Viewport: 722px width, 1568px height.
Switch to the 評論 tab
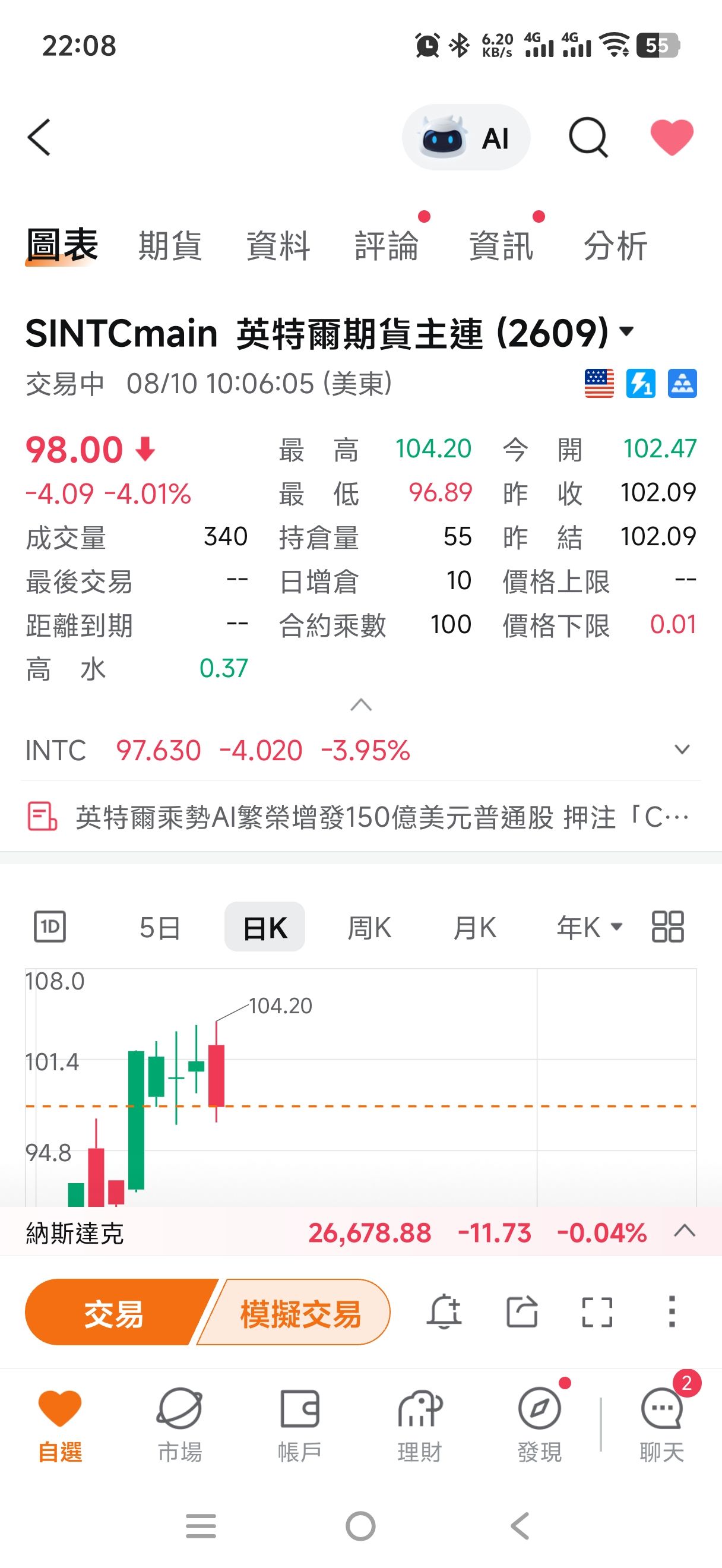click(387, 246)
